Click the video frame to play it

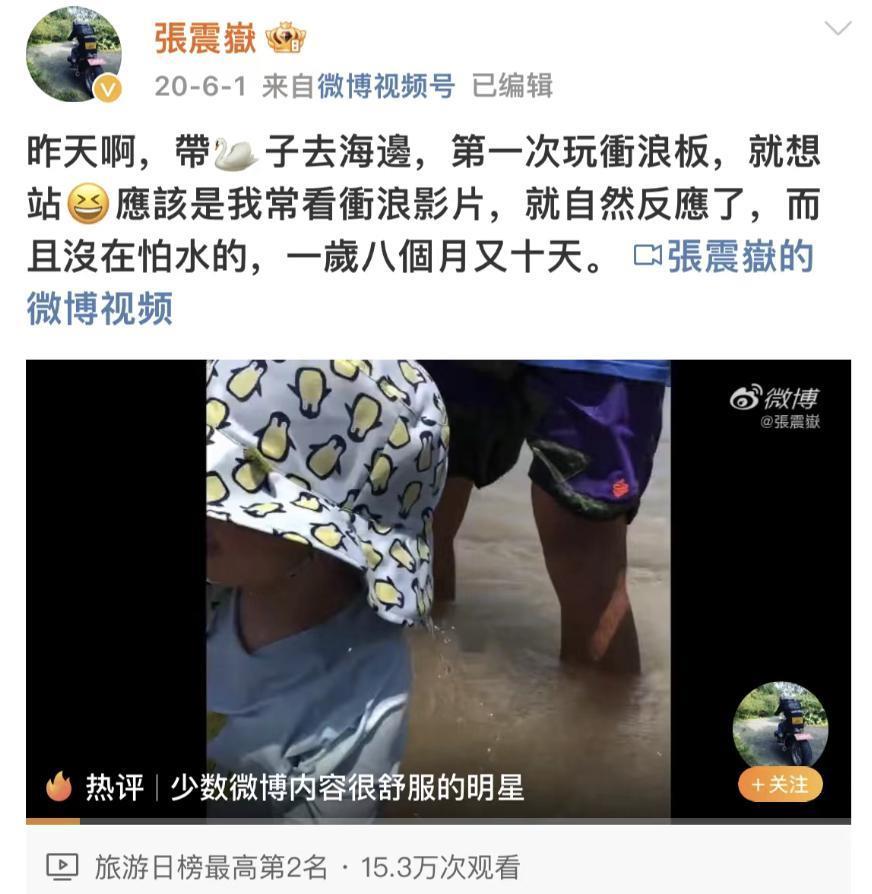(436, 560)
